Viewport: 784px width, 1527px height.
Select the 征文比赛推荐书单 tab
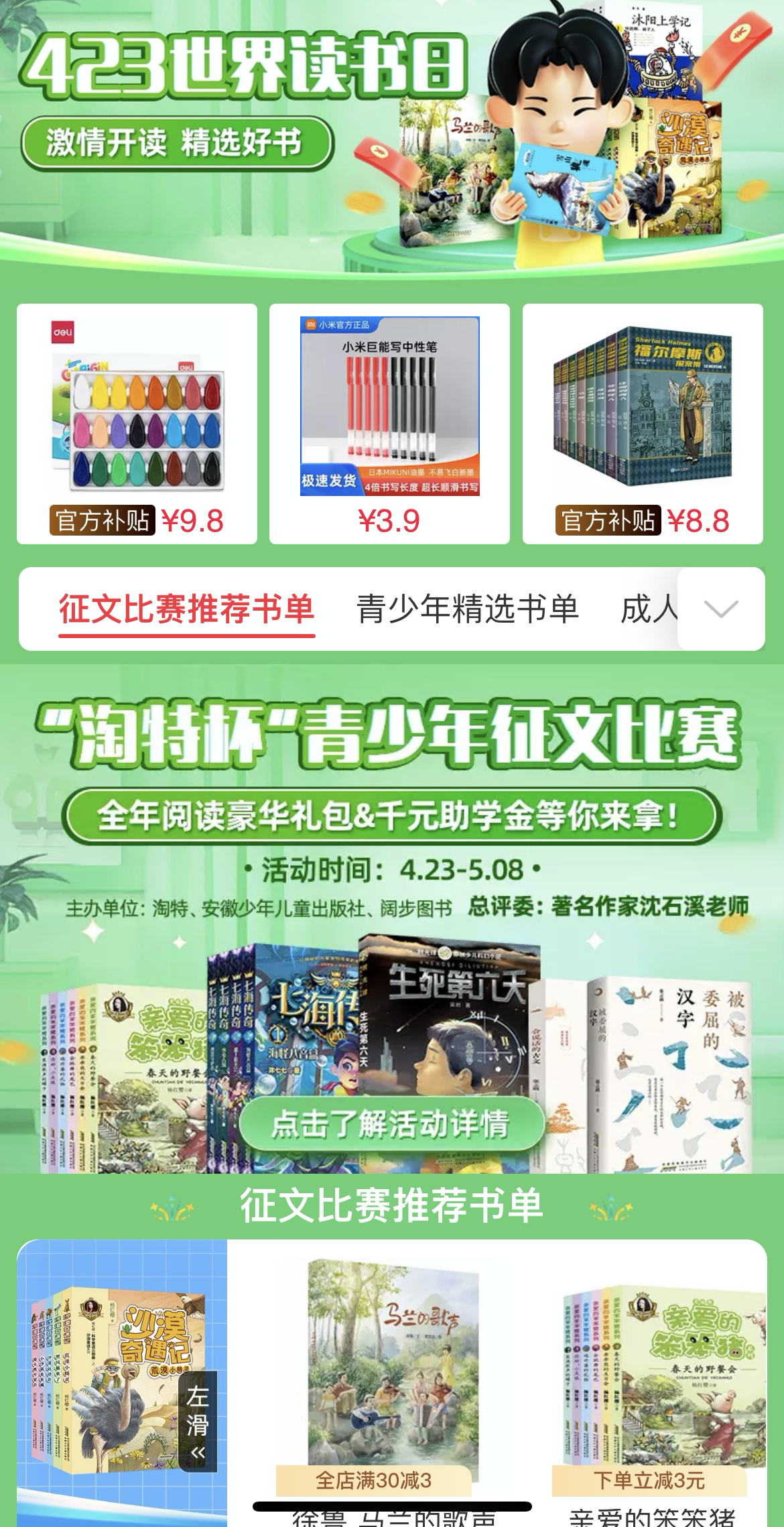click(x=186, y=609)
